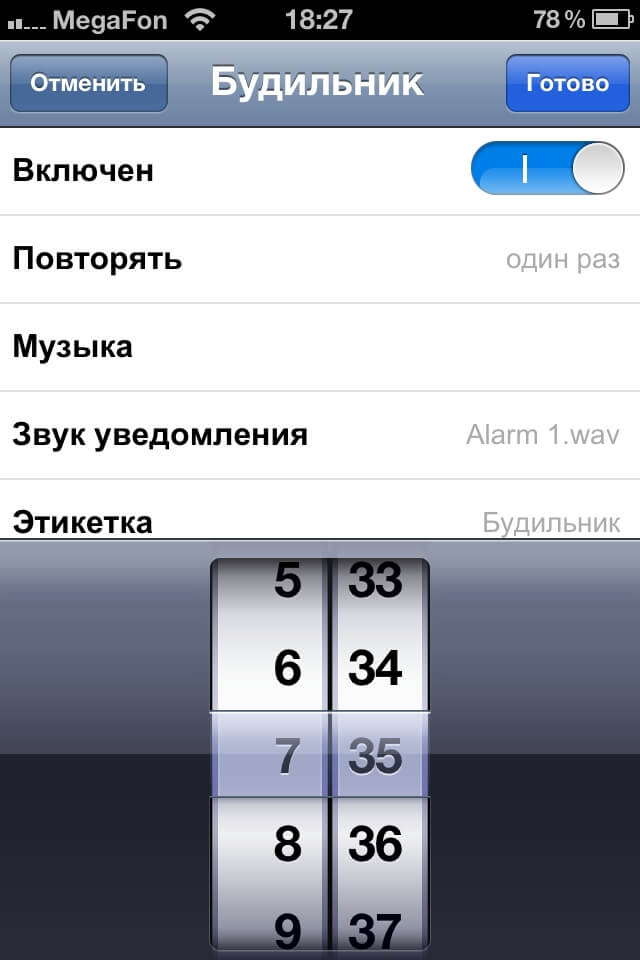Open the Музыка row
The image size is (640, 960).
click(320, 347)
